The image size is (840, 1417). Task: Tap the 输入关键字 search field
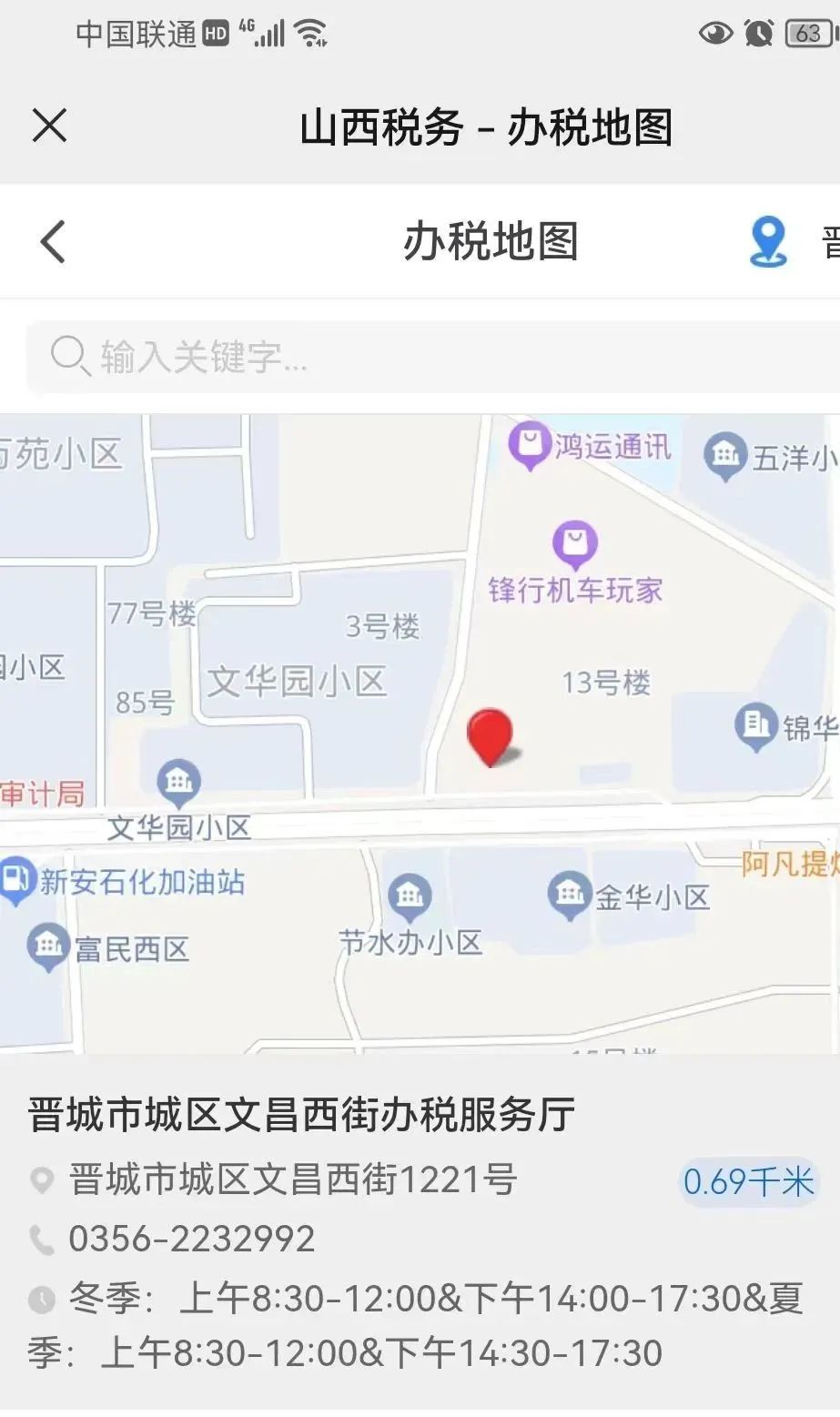(x=433, y=357)
